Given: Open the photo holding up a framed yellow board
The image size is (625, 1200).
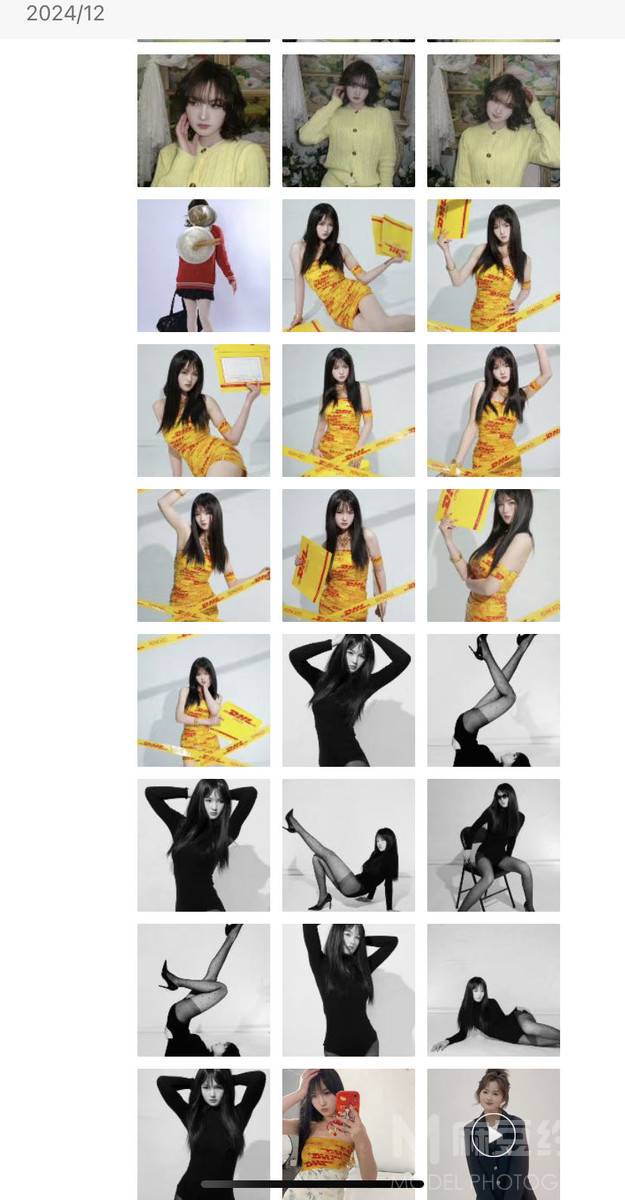Looking at the screenshot, I should point(203,410).
